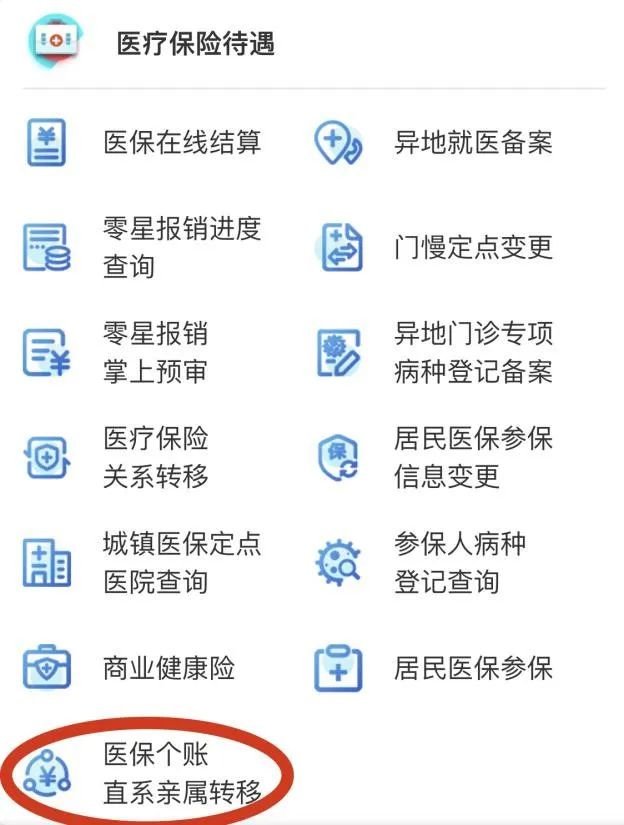Look up 城镇医保定点医院查询
This screenshot has width=624, height=825.
pyautogui.click(x=181, y=562)
